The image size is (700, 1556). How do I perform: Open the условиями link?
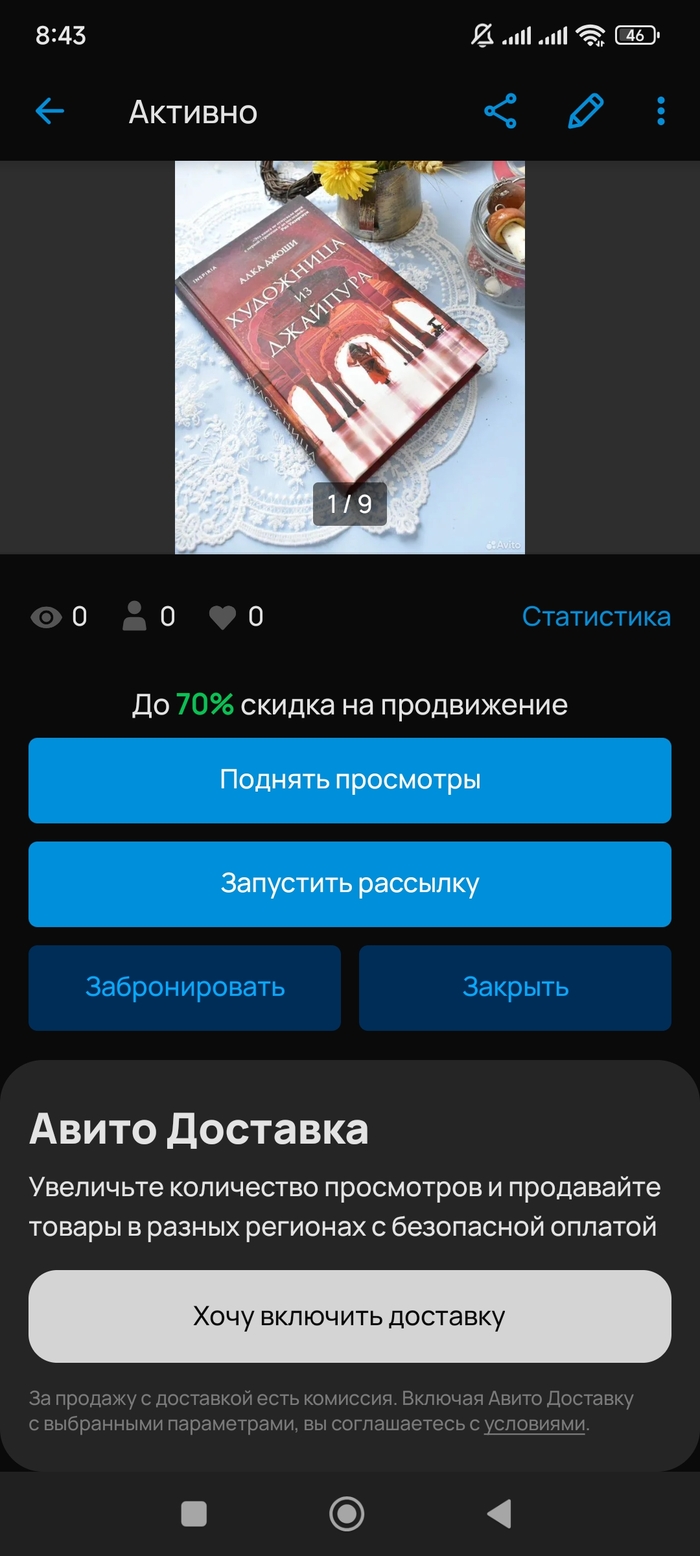pos(535,1424)
